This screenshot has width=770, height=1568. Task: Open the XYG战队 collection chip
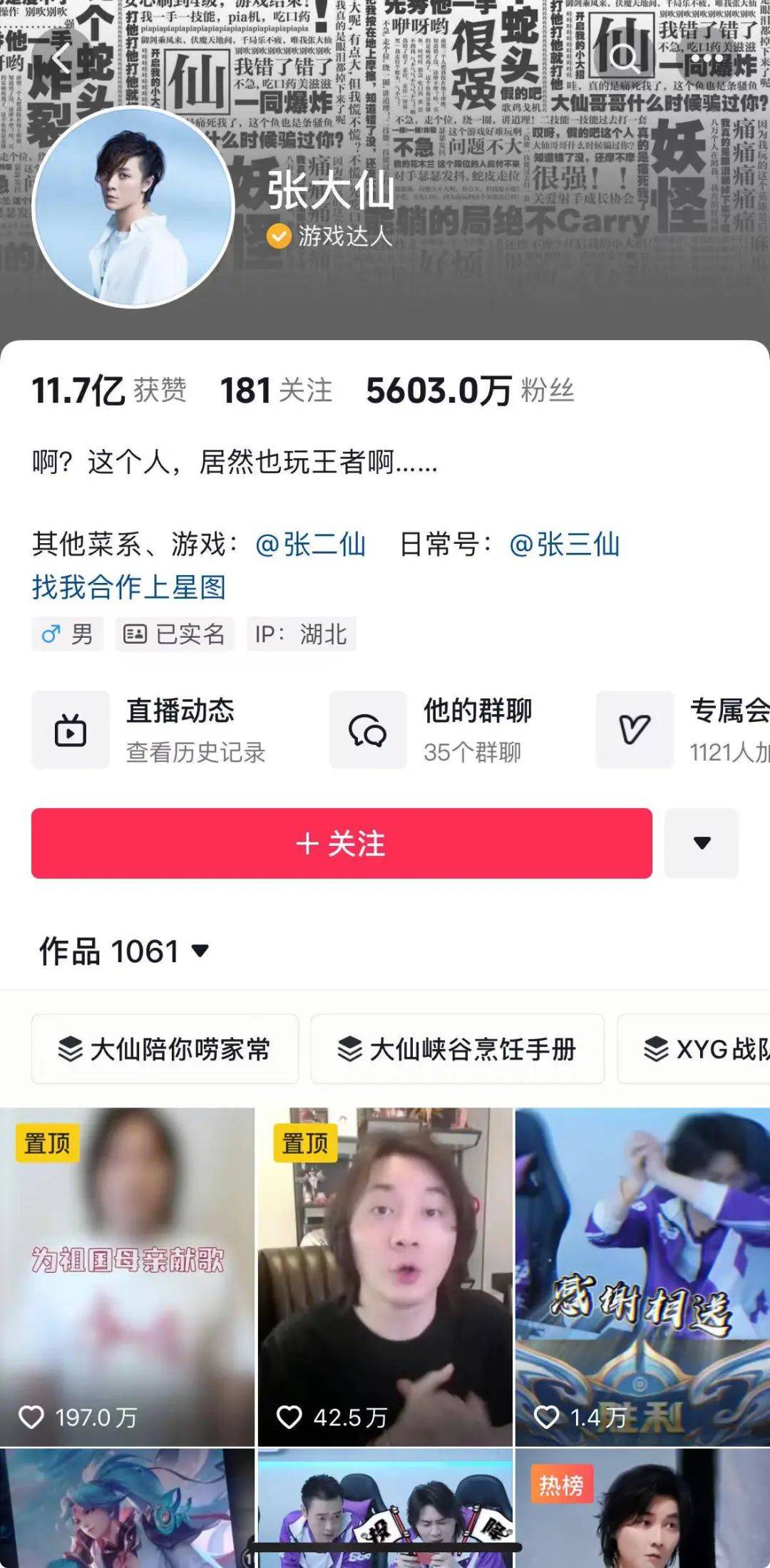coord(699,1049)
